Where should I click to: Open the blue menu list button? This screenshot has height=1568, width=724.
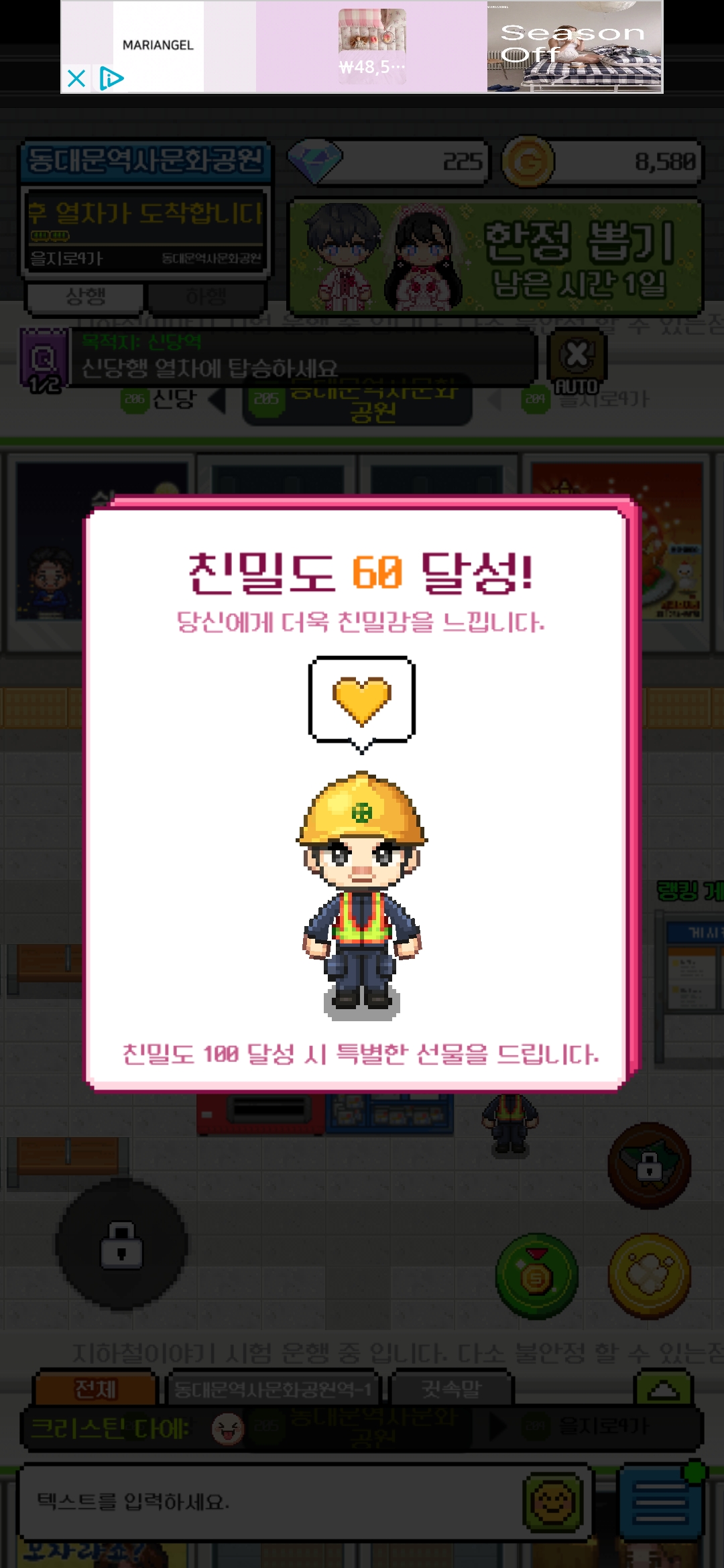660,1501
